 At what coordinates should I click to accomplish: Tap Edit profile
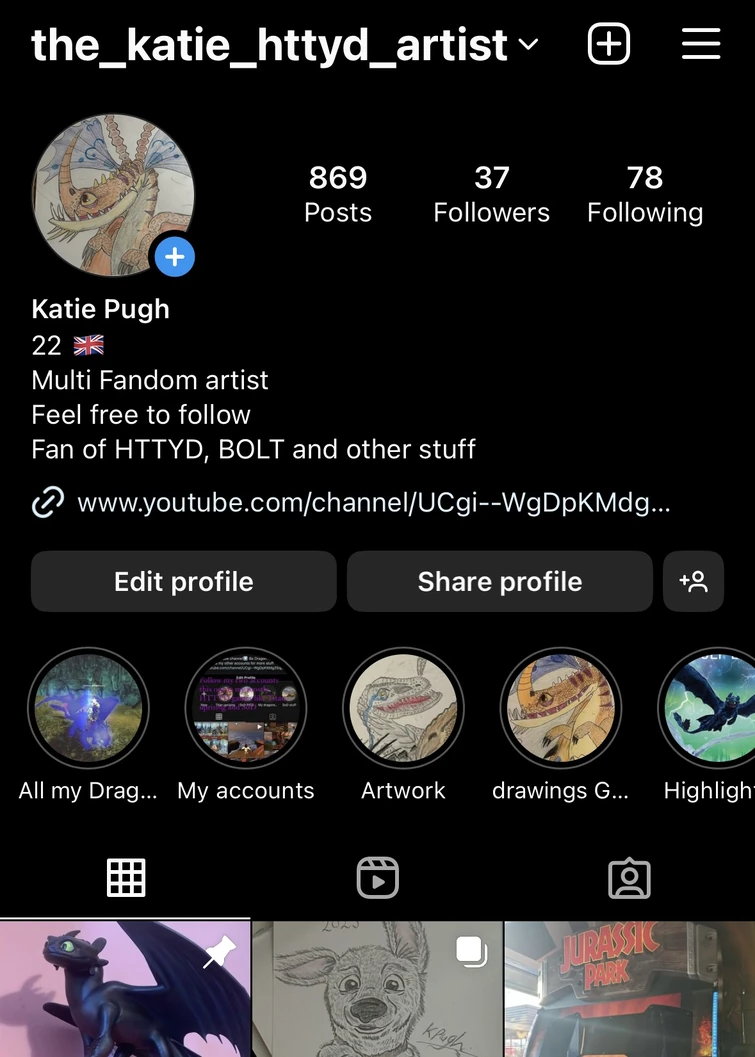click(184, 581)
